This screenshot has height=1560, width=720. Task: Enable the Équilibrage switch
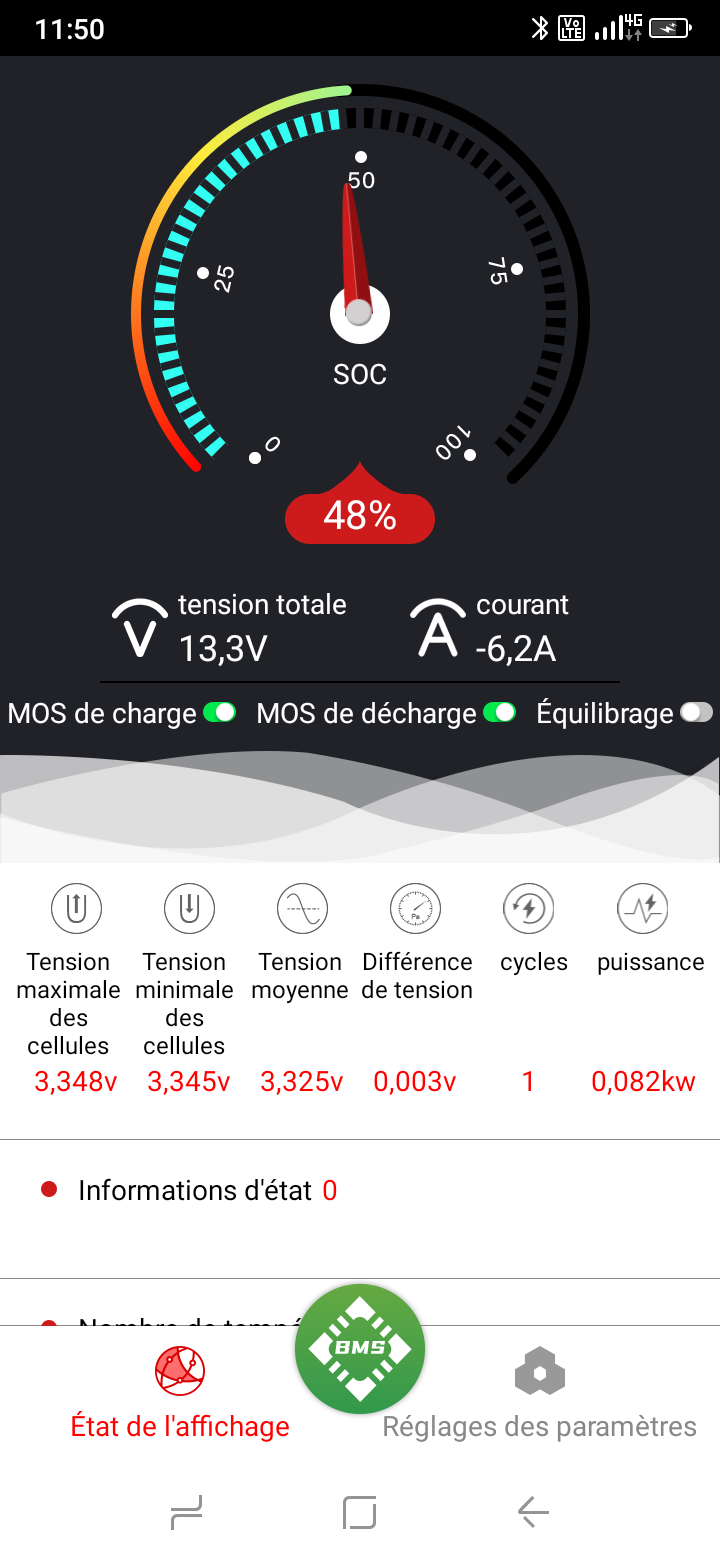click(696, 713)
